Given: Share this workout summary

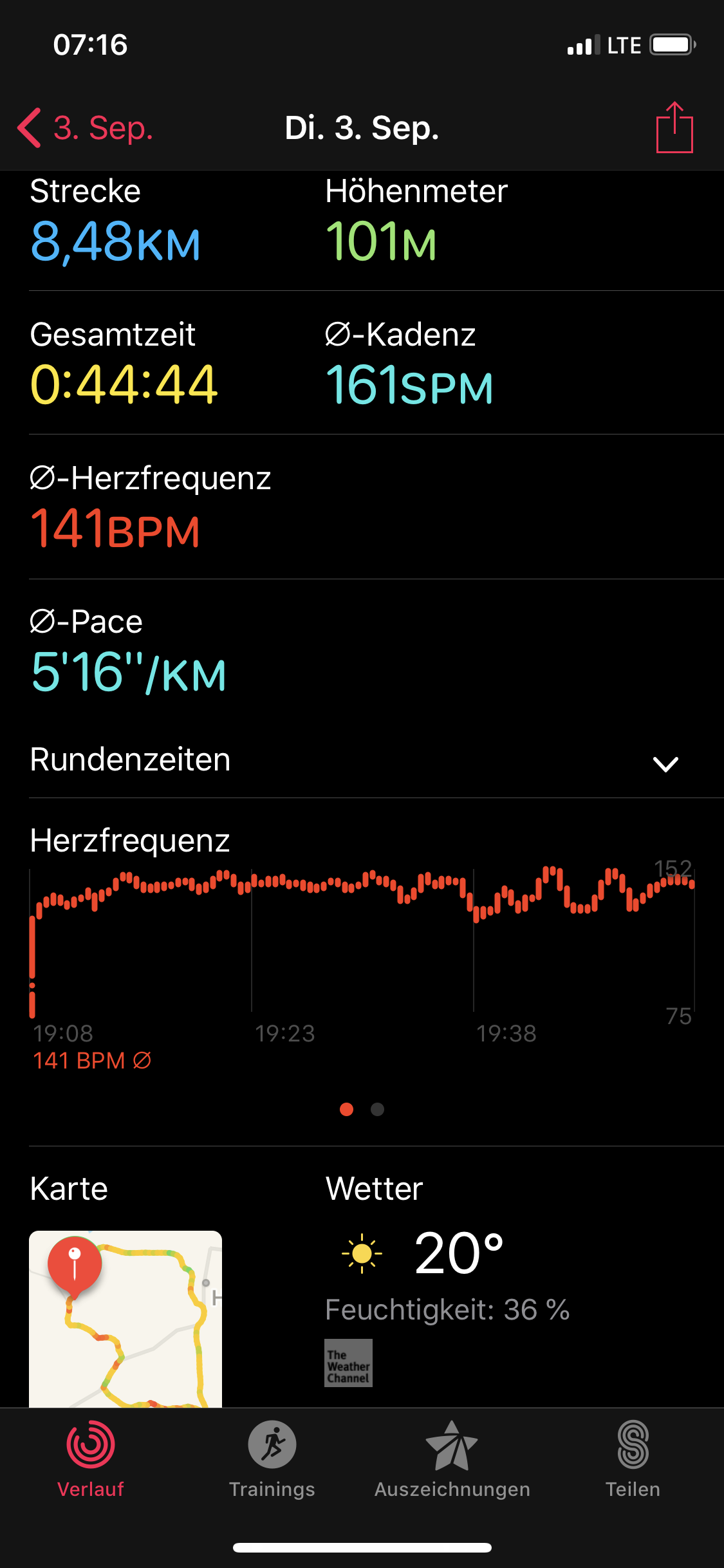Looking at the screenshot, I should click(x=674, y=127).
